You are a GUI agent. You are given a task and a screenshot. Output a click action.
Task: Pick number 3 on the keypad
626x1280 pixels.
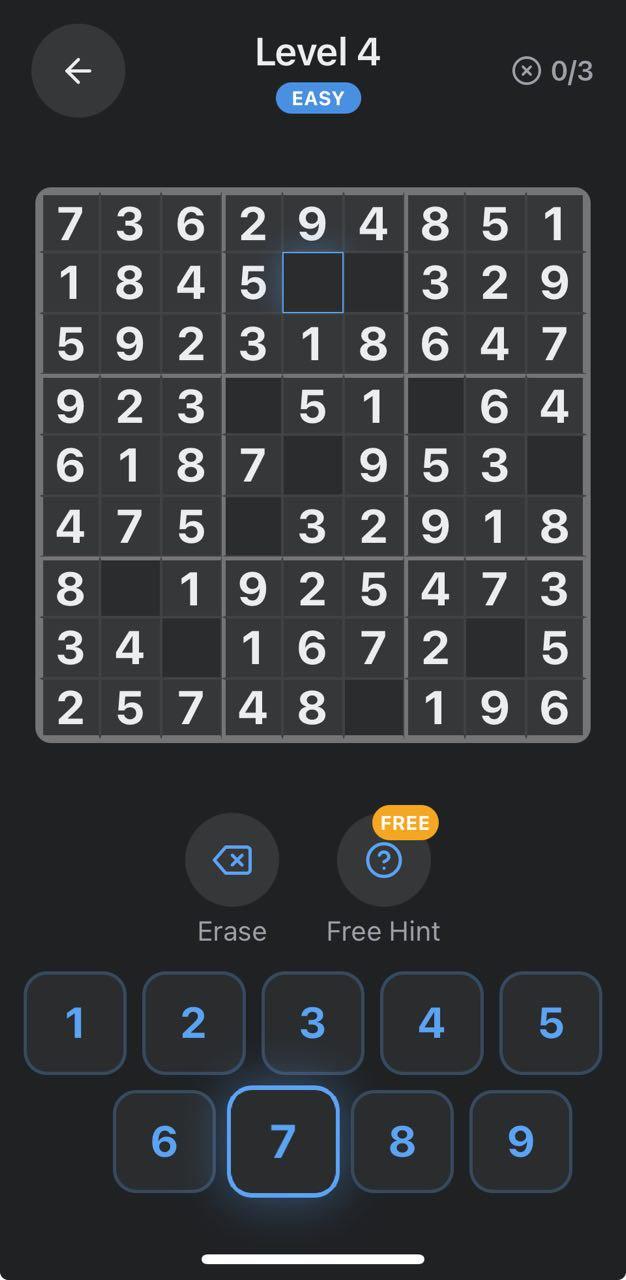(x=313, y=1023)
